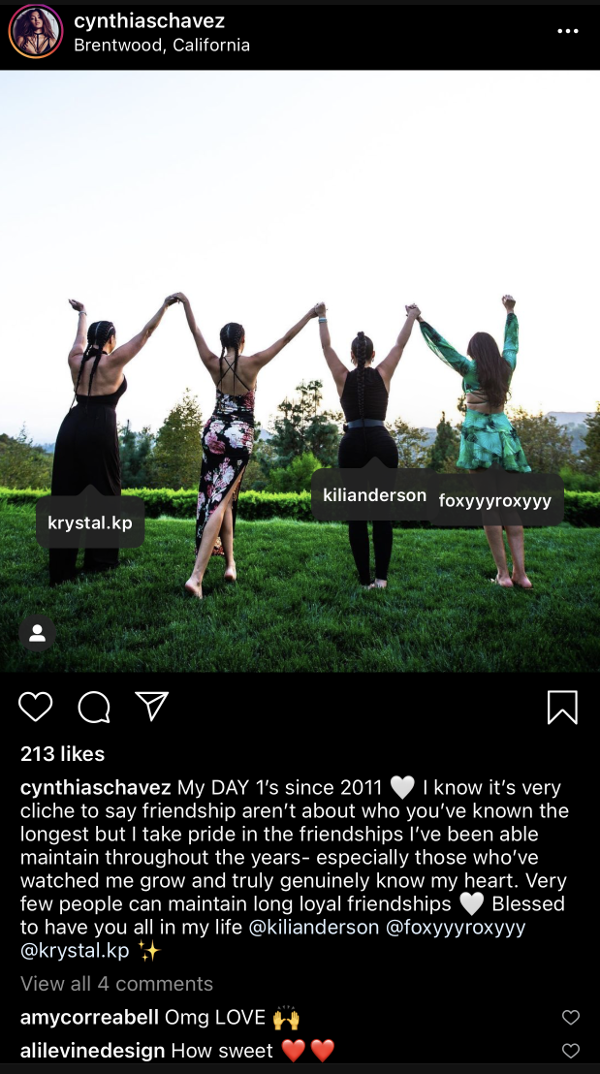This screenshot has height=1074, width=600.
Task: Open the foxyyyroxyyy photo tag
Action: click(496, 501)
